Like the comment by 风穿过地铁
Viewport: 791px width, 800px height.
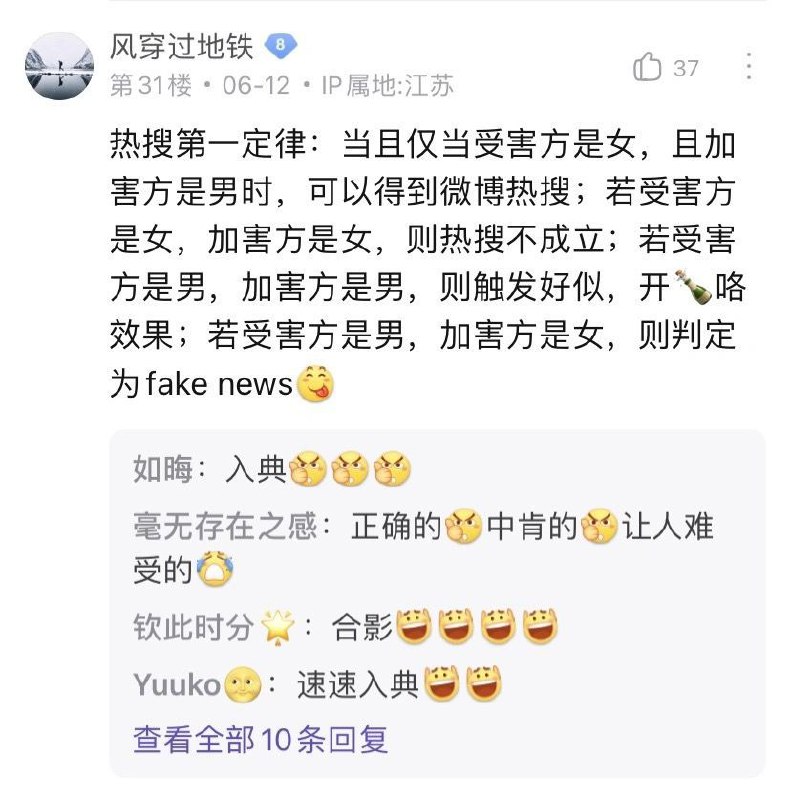[x=649, y=68]
